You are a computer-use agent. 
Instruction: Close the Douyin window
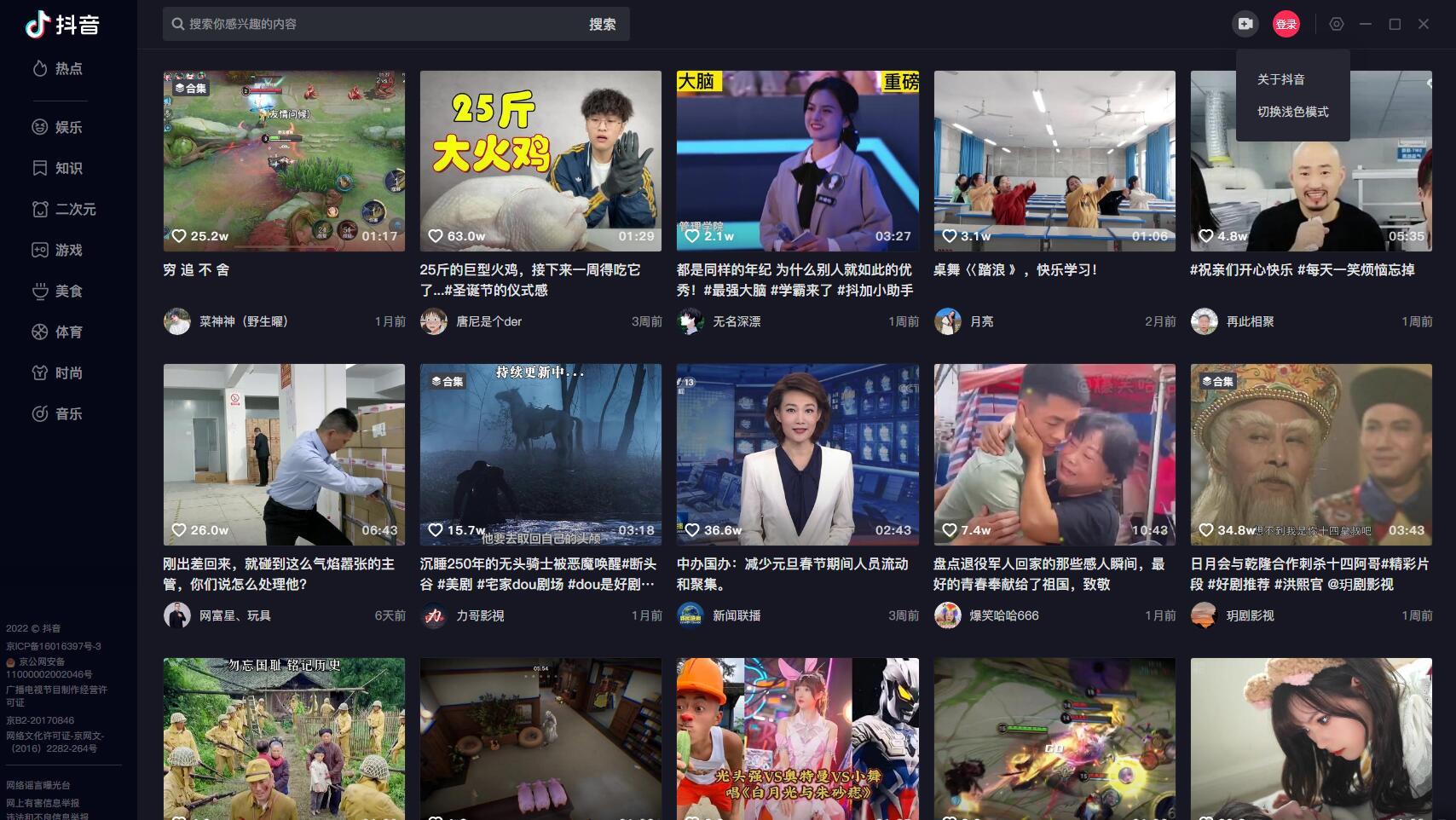point(1424,24)
